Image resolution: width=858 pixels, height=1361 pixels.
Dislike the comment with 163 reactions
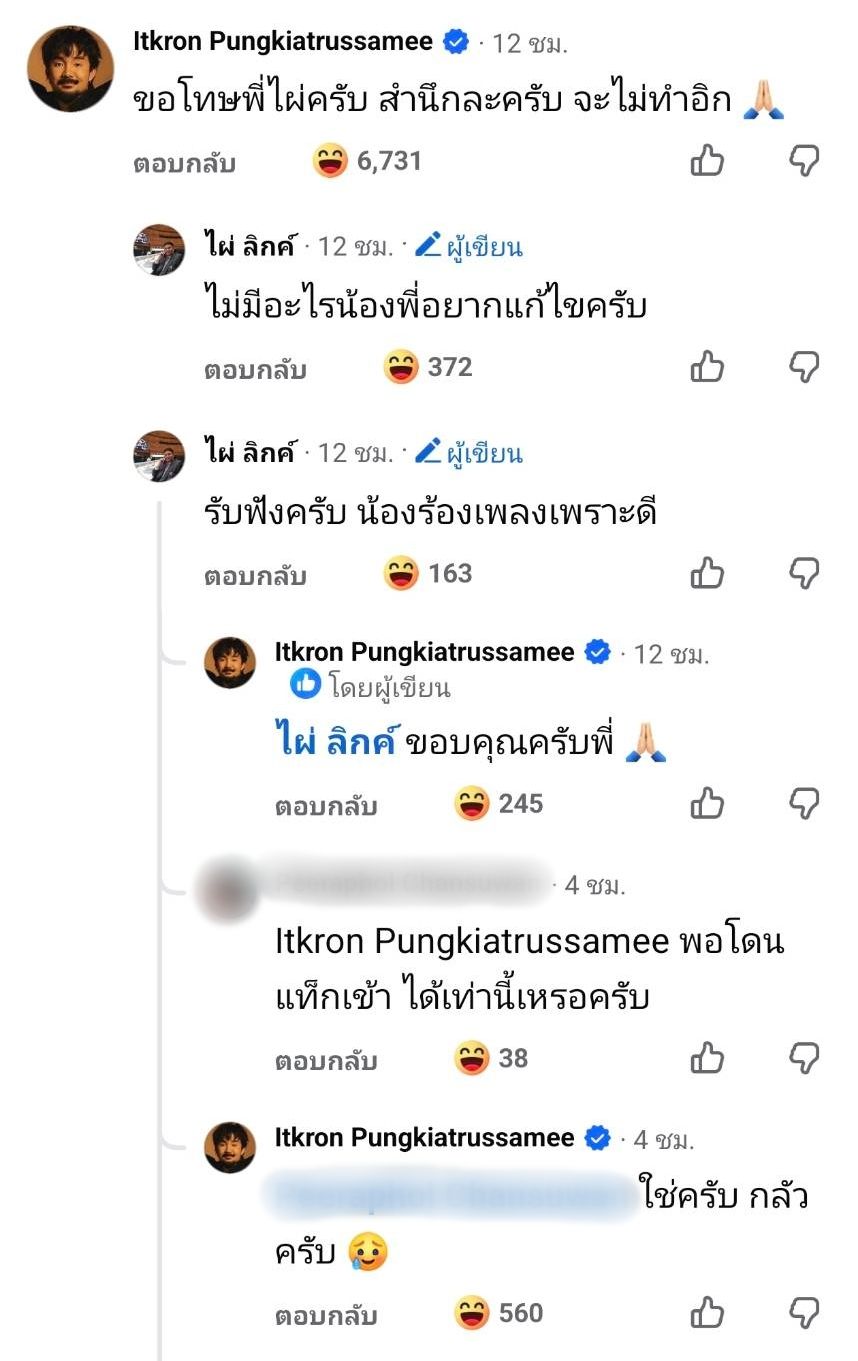(804, 573)
